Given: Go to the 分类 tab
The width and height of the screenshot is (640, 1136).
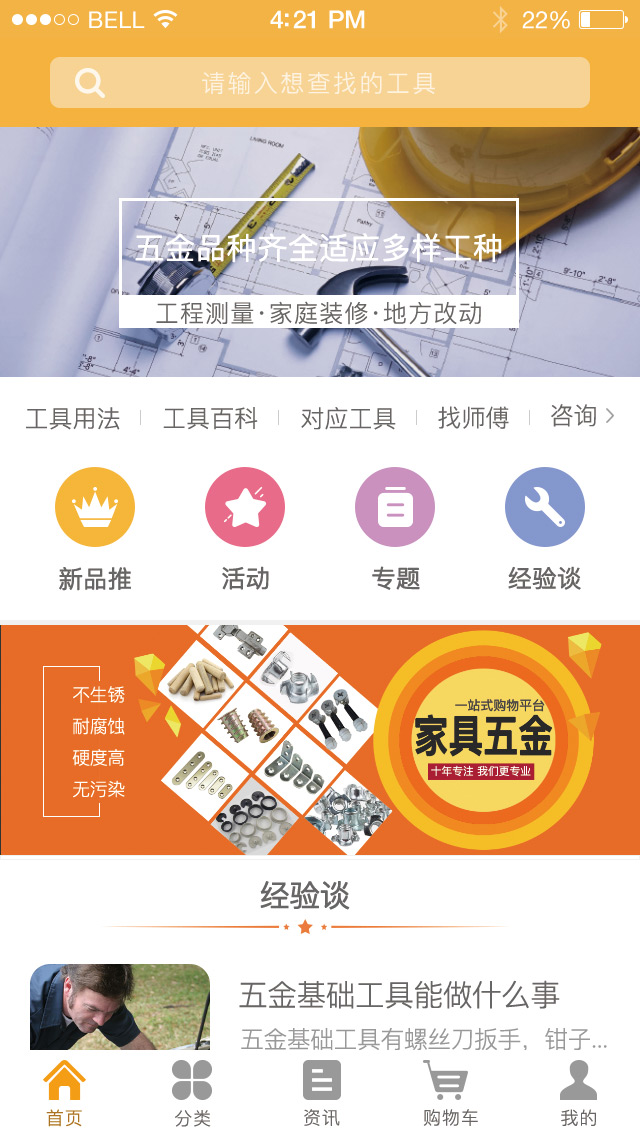Looking at the screenshot, I should click(192, 1093).
